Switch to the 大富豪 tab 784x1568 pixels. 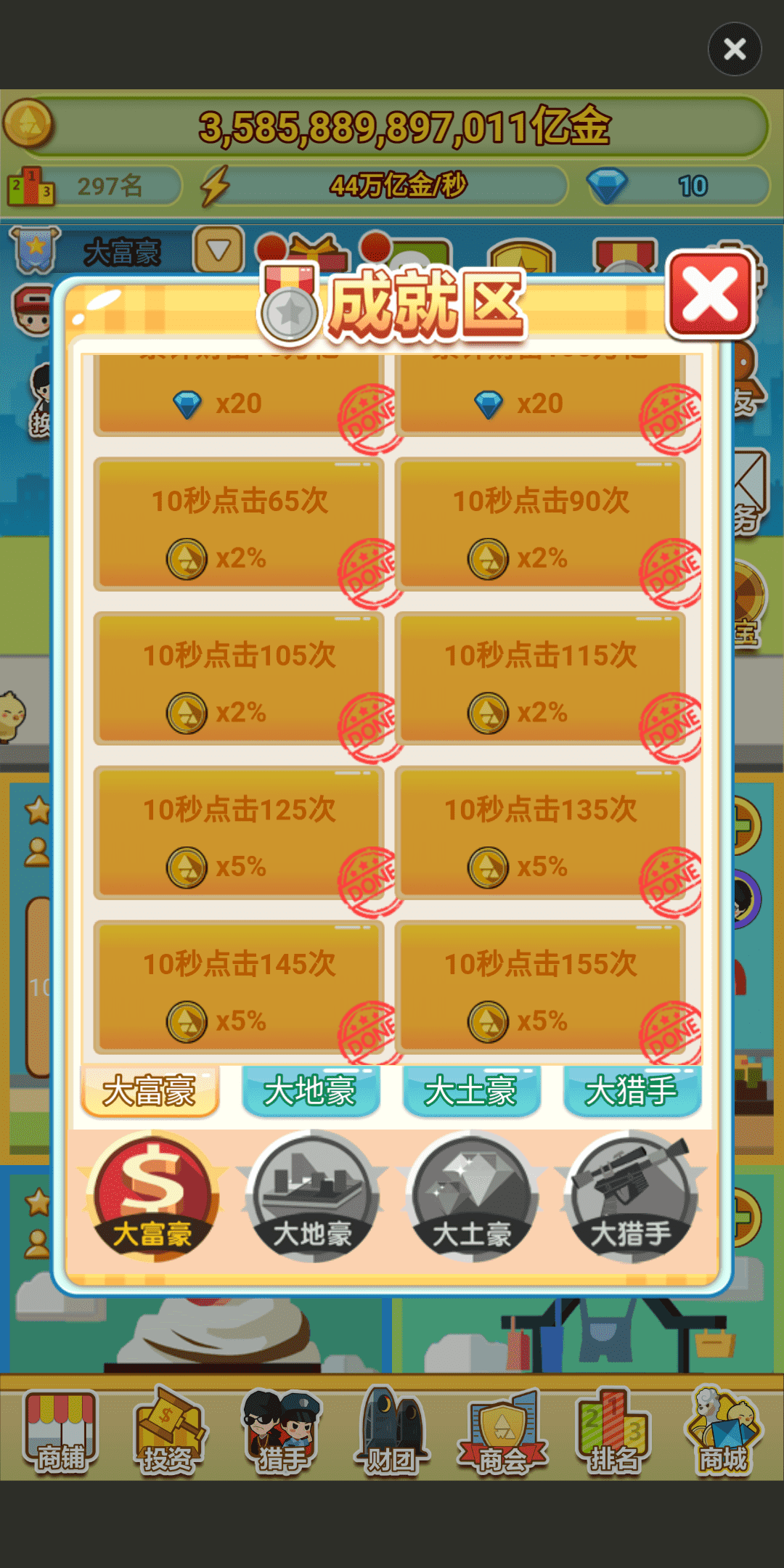(150, 1091)
